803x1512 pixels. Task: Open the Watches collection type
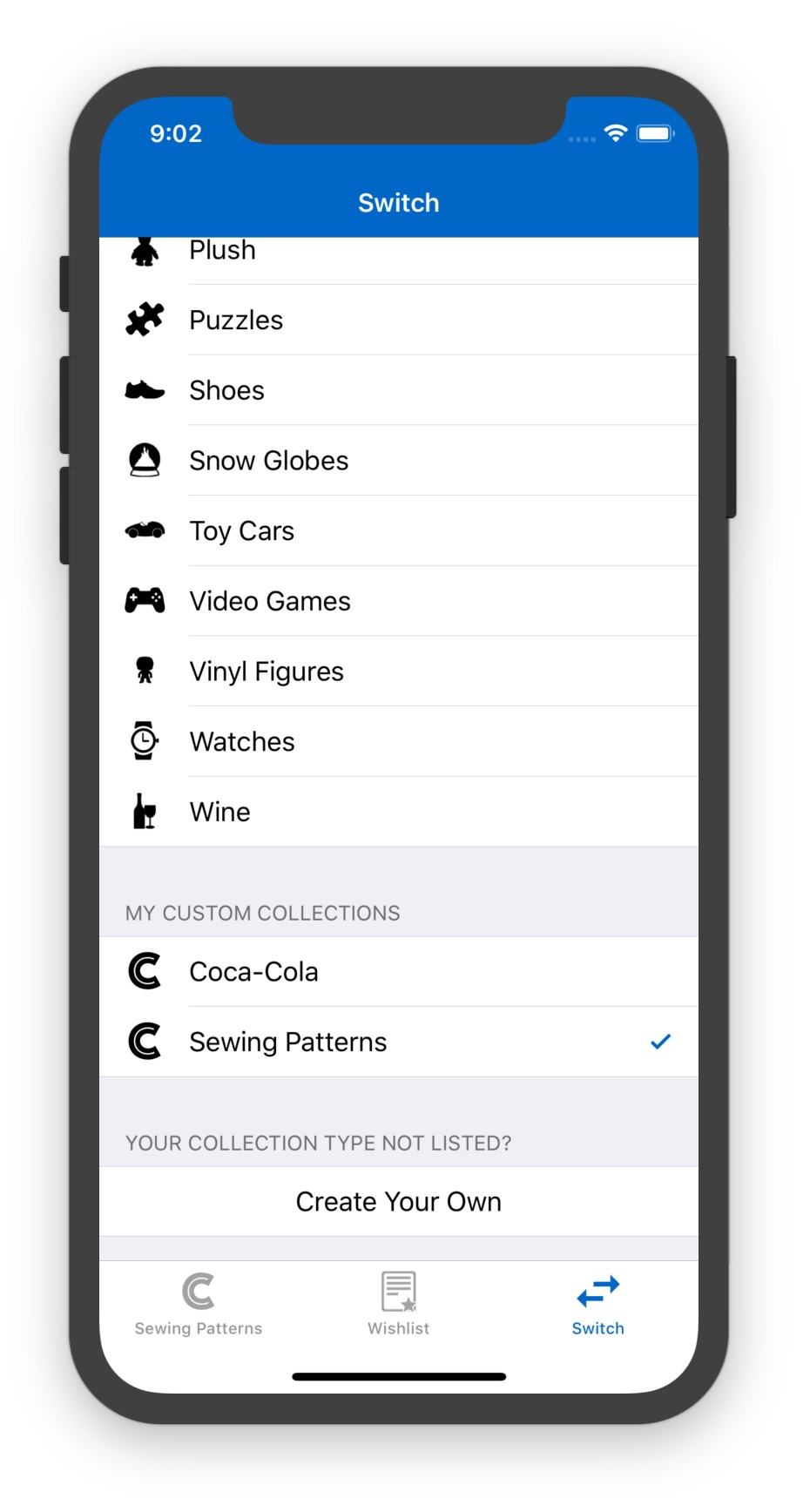(x=242, y=742)
